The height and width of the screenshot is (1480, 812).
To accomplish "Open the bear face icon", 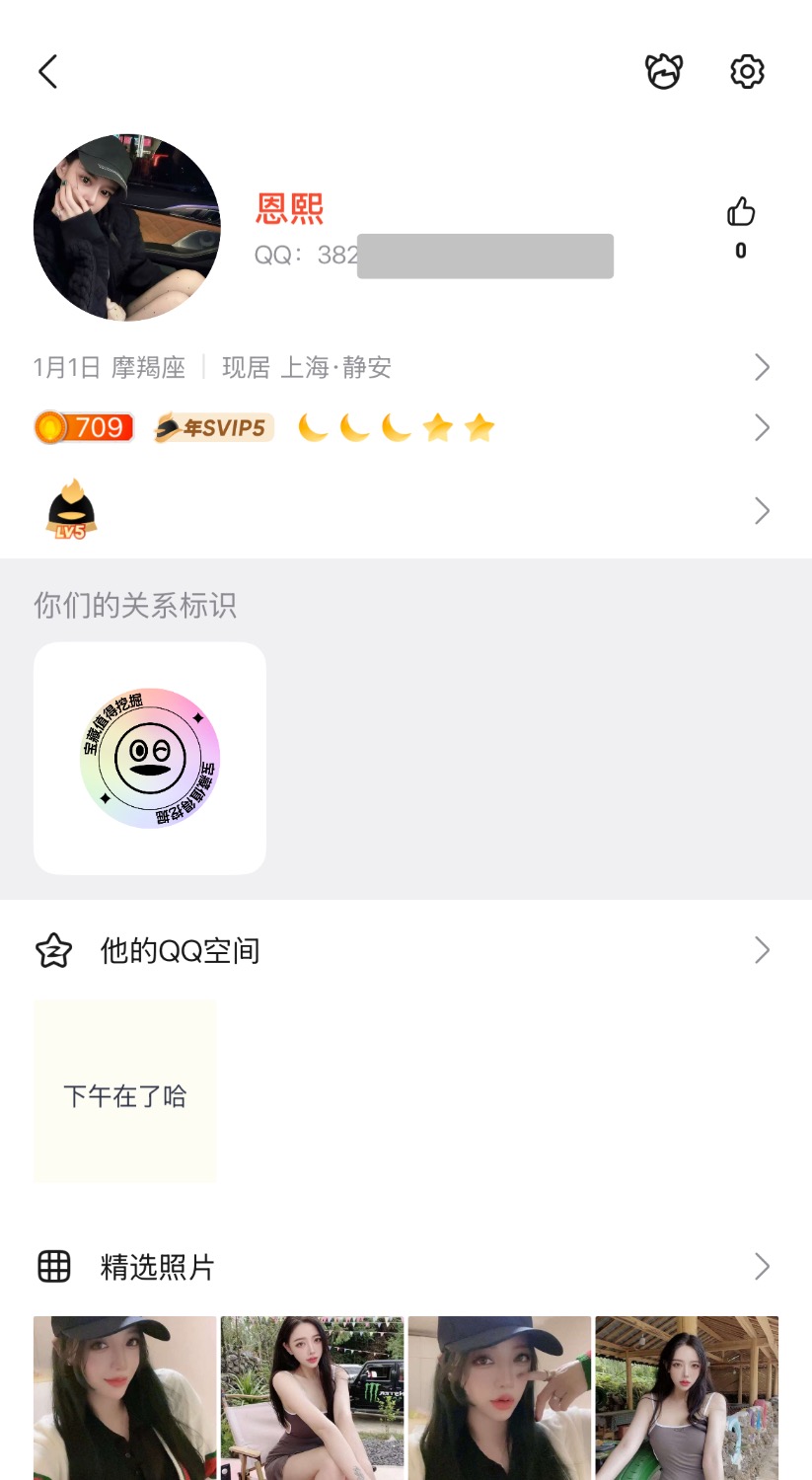I will click(664, 72).
